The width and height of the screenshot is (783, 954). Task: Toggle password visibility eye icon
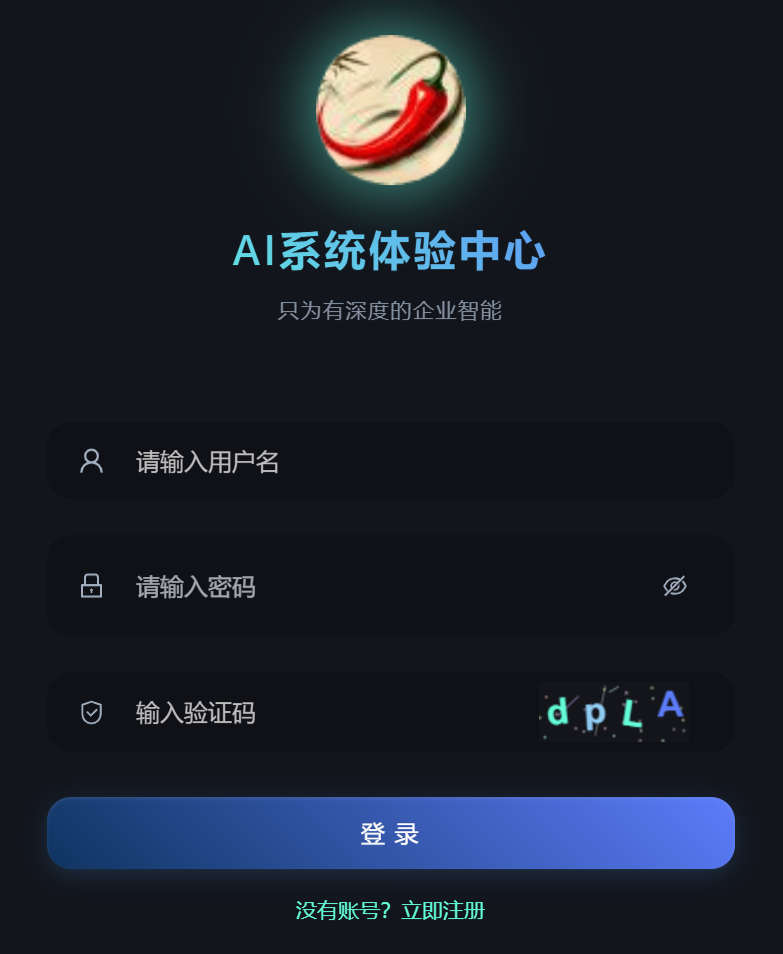675,587
